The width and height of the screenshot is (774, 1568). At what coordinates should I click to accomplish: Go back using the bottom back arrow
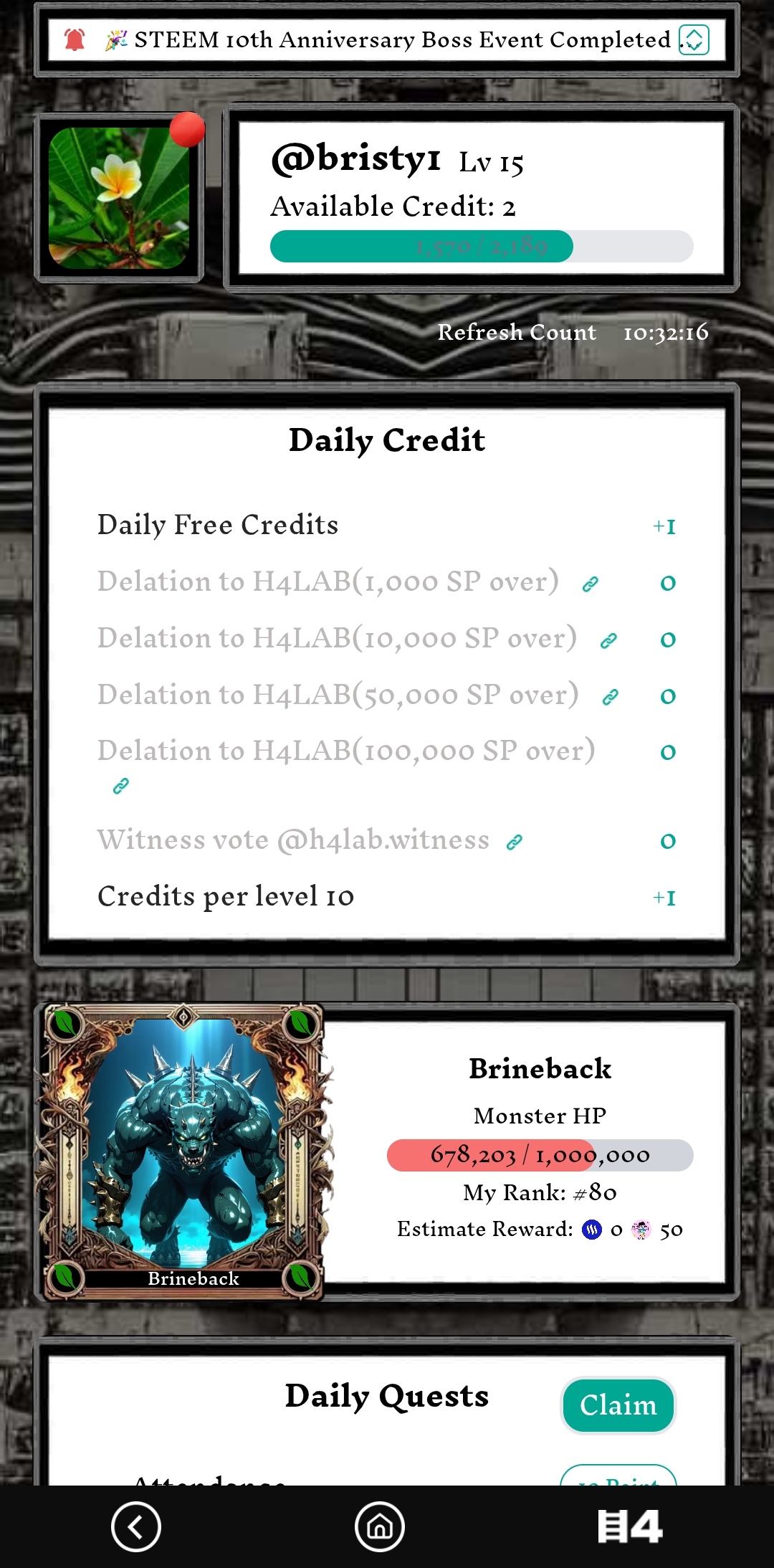point(135,1527)
